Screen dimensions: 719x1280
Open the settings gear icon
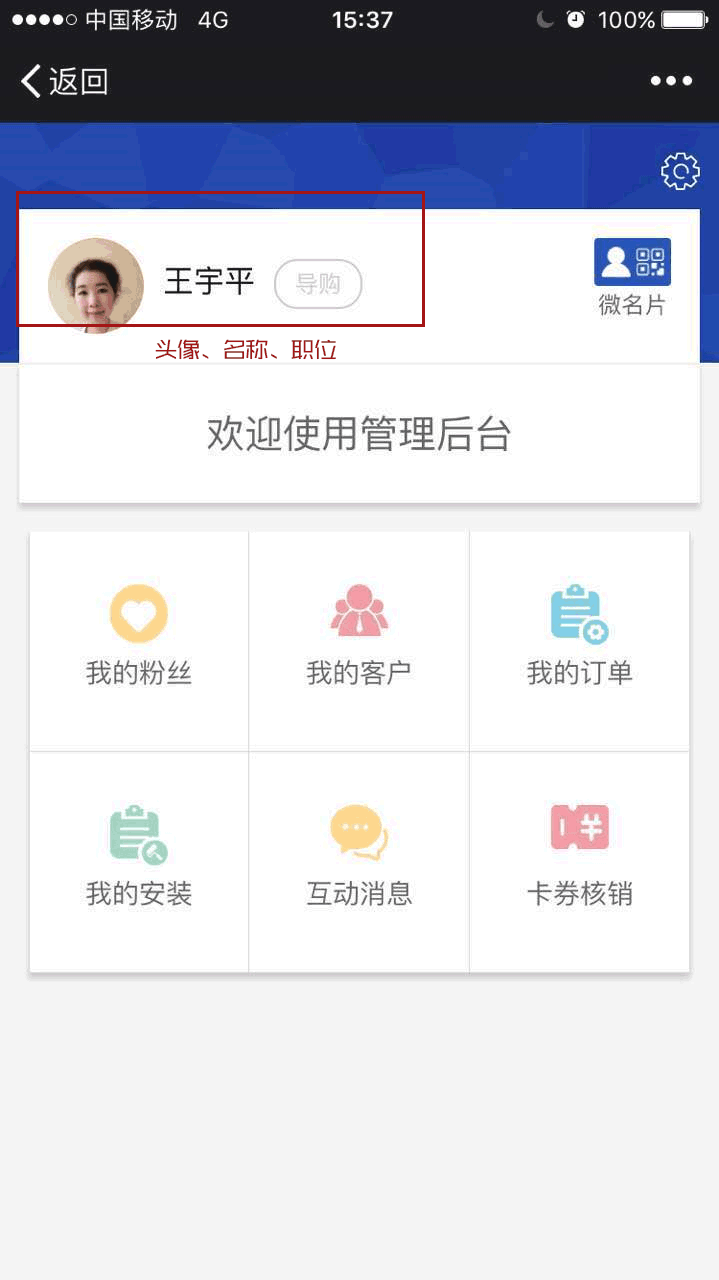[x=680, y=172]
